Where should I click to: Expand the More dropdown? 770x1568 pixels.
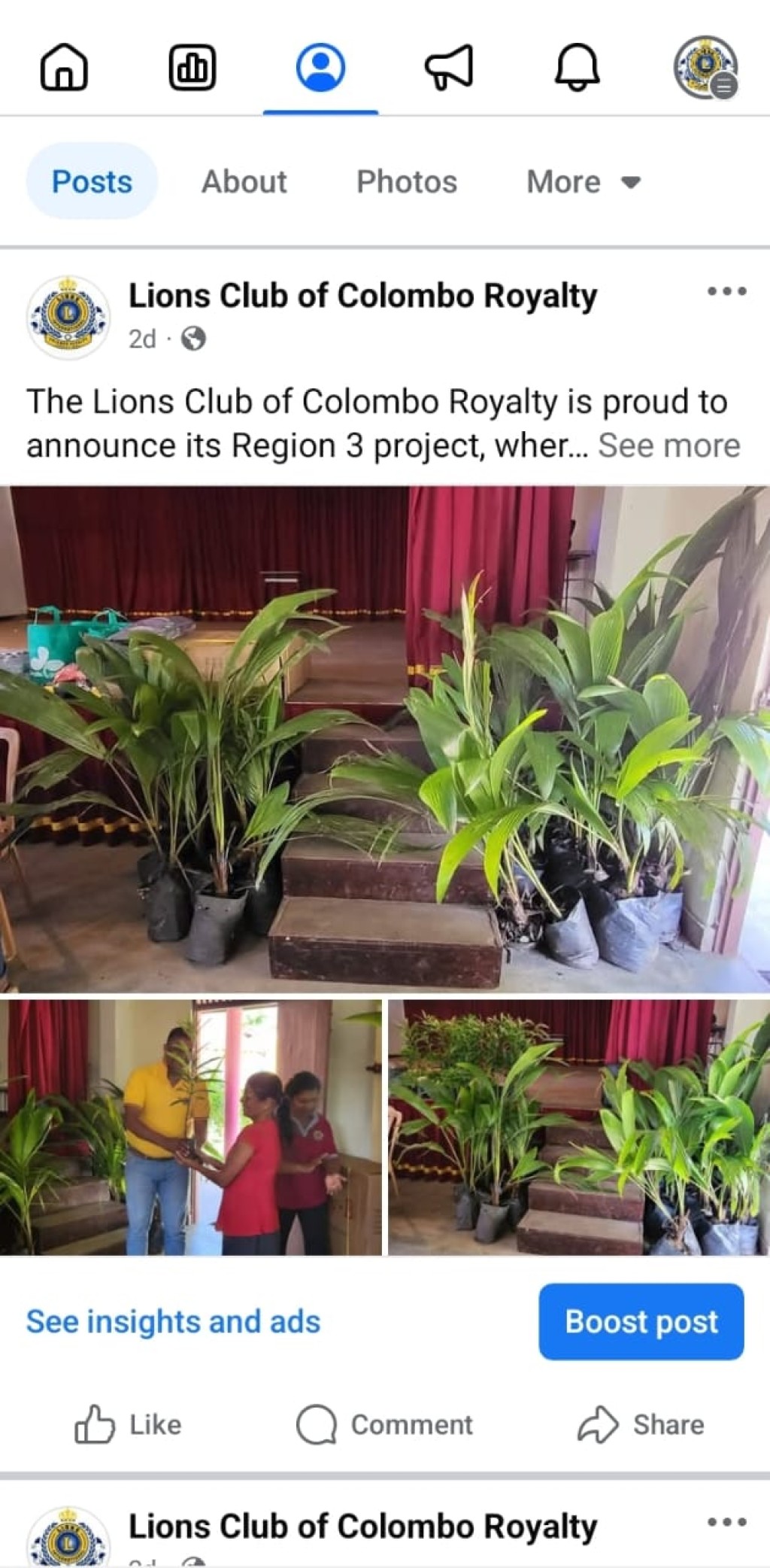point(584,181)
